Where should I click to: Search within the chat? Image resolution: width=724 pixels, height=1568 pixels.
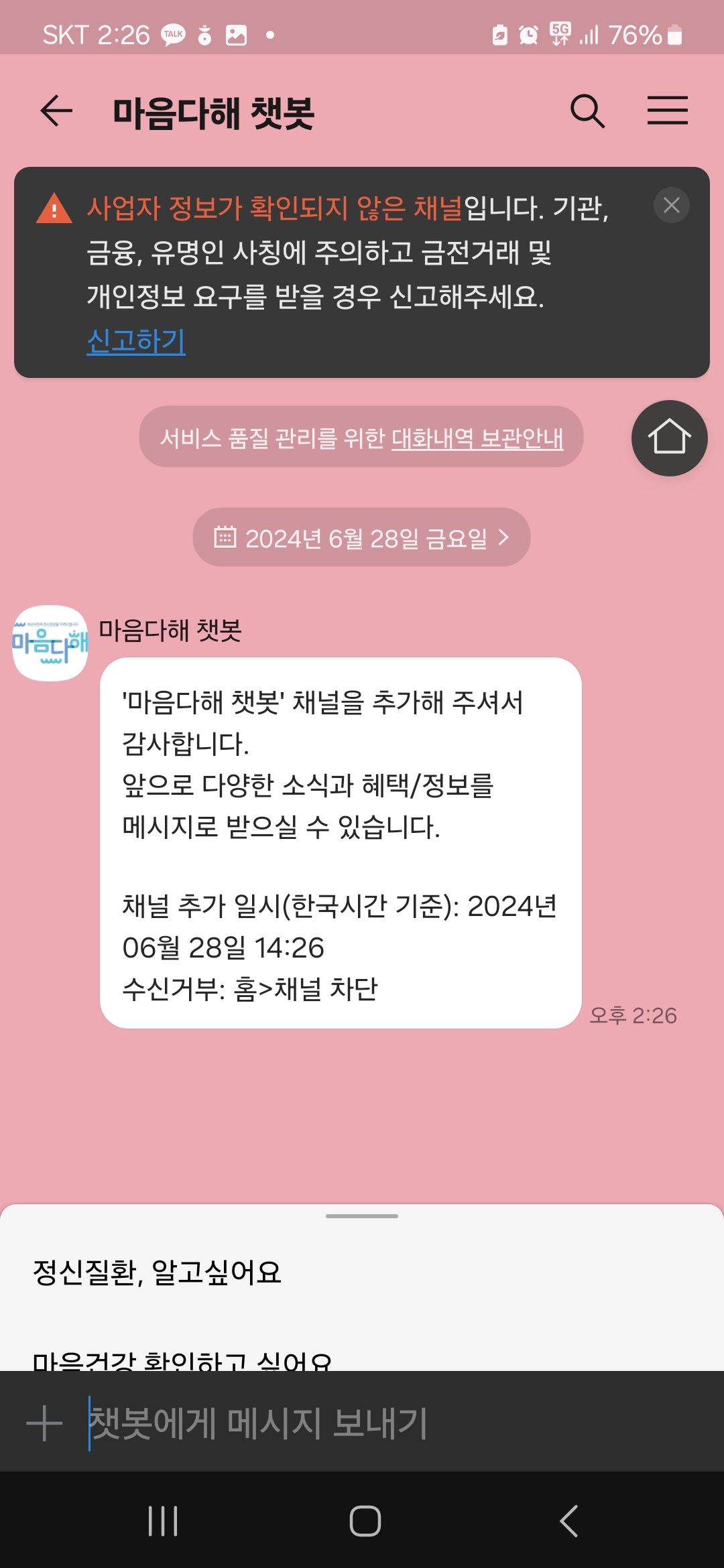point(587,111)
